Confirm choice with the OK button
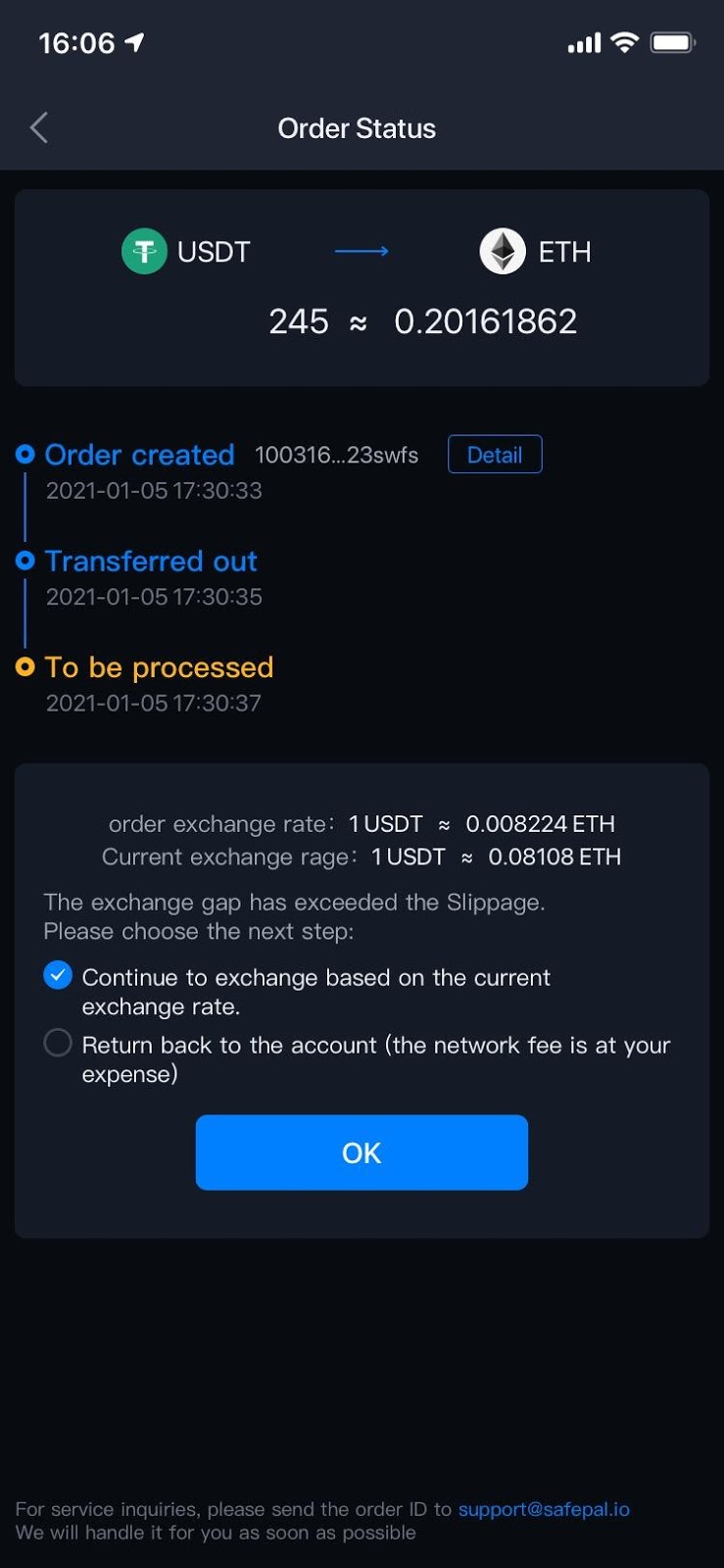 (362, 1152)
